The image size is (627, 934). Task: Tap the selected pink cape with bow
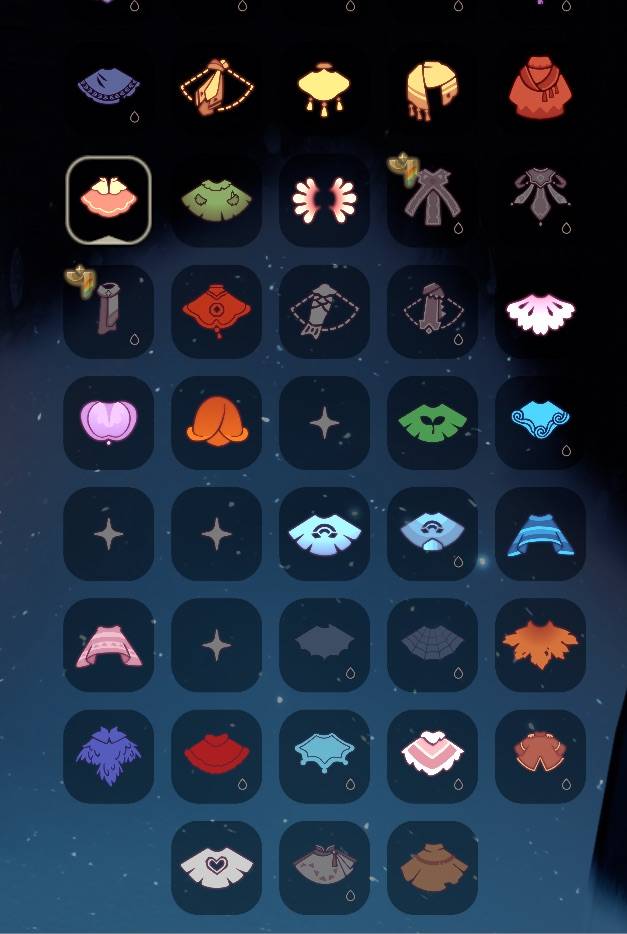click(108, 201)
